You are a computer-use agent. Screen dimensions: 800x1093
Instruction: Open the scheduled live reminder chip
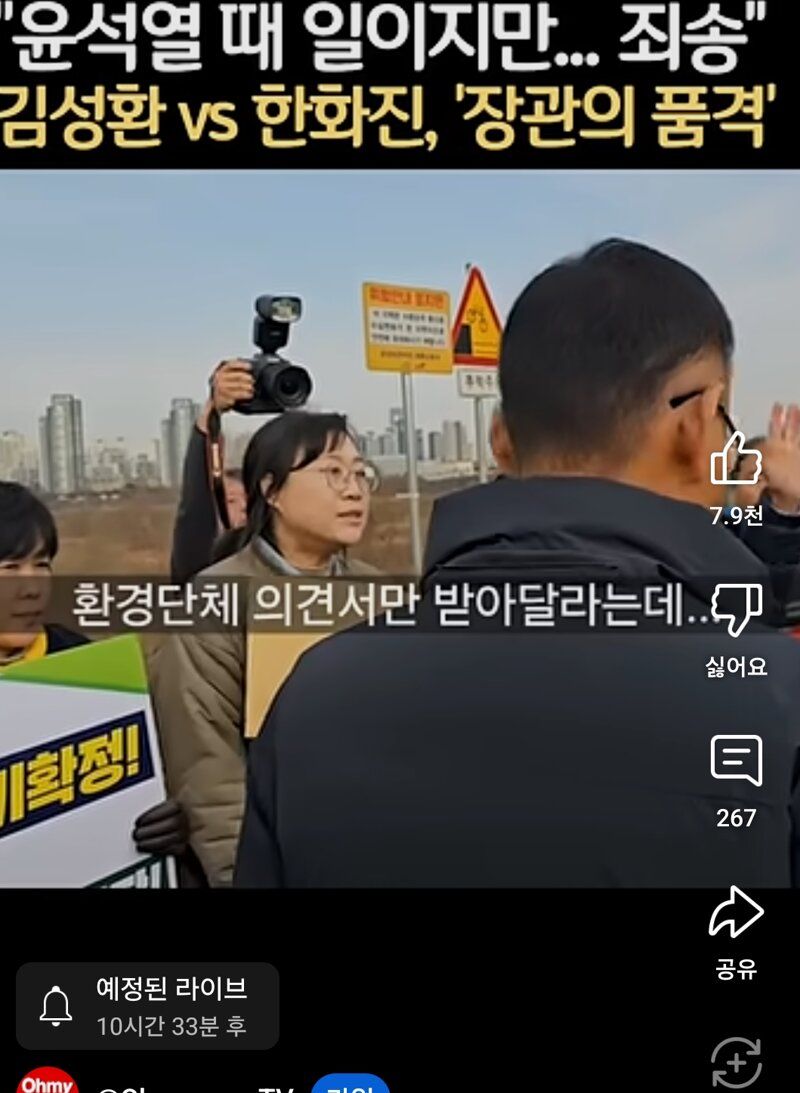[147, 1005]
